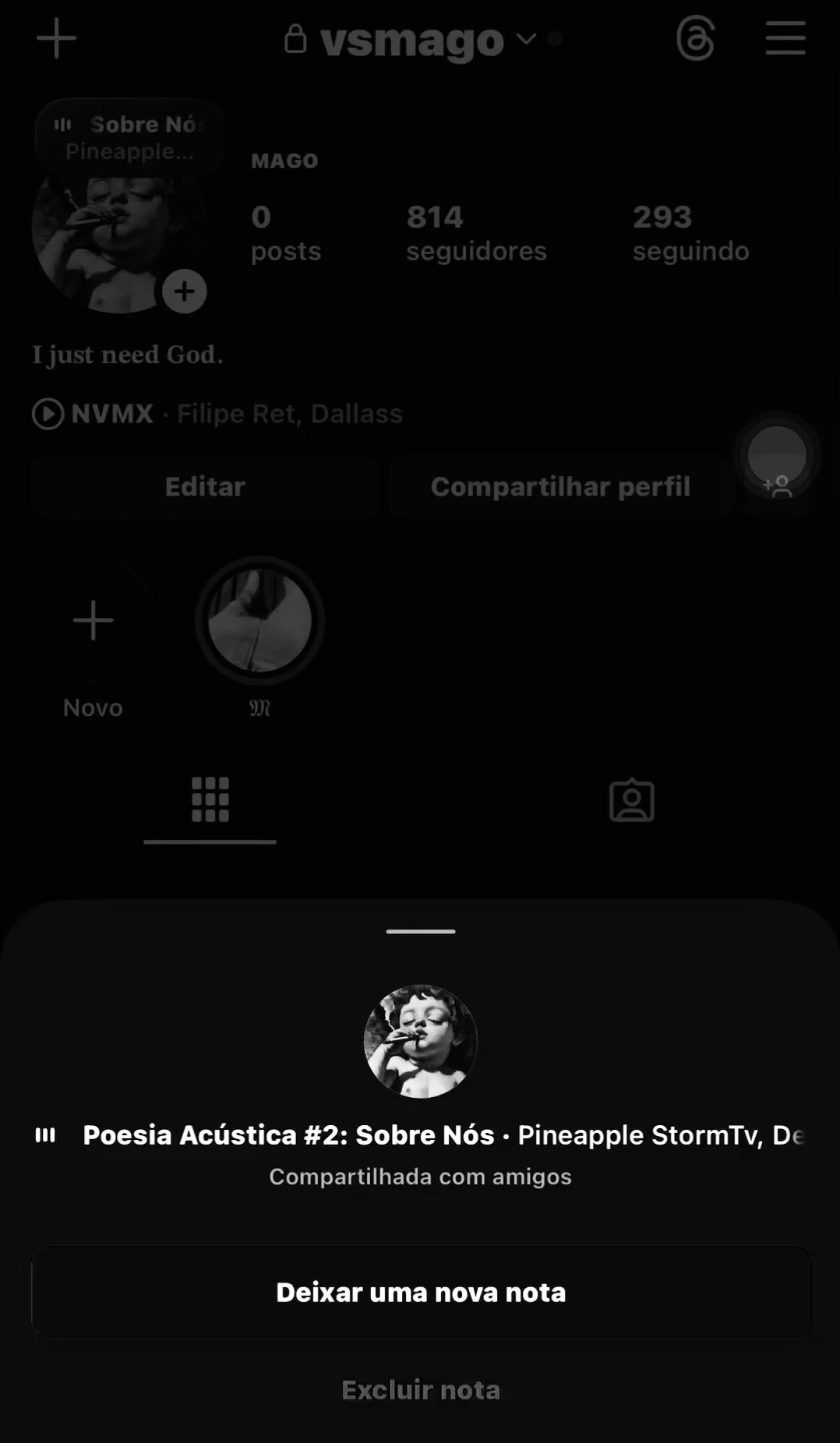
Task: Tap Deixar uma nova nota button
Action: tap(421, 1292)
